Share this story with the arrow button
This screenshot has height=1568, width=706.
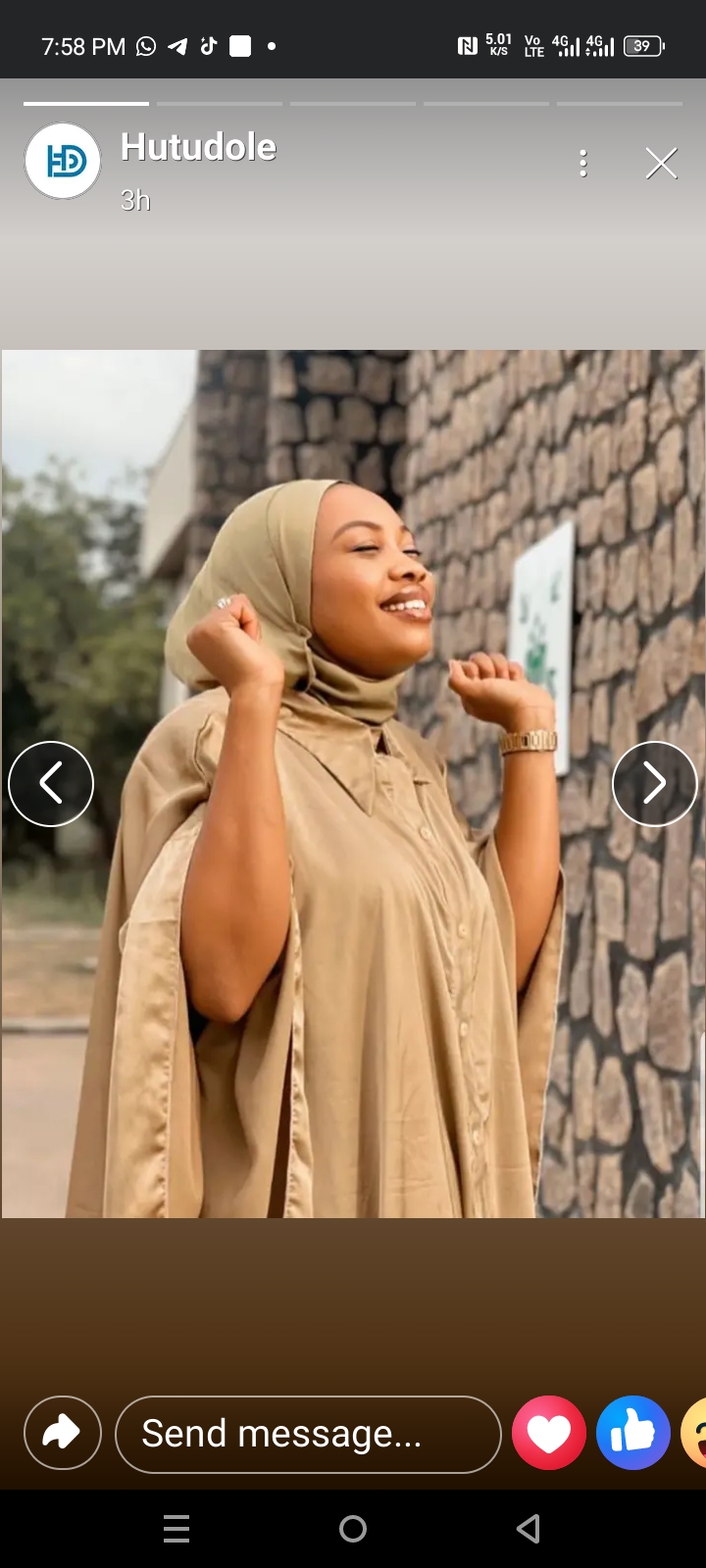[x=63, y=1433]
